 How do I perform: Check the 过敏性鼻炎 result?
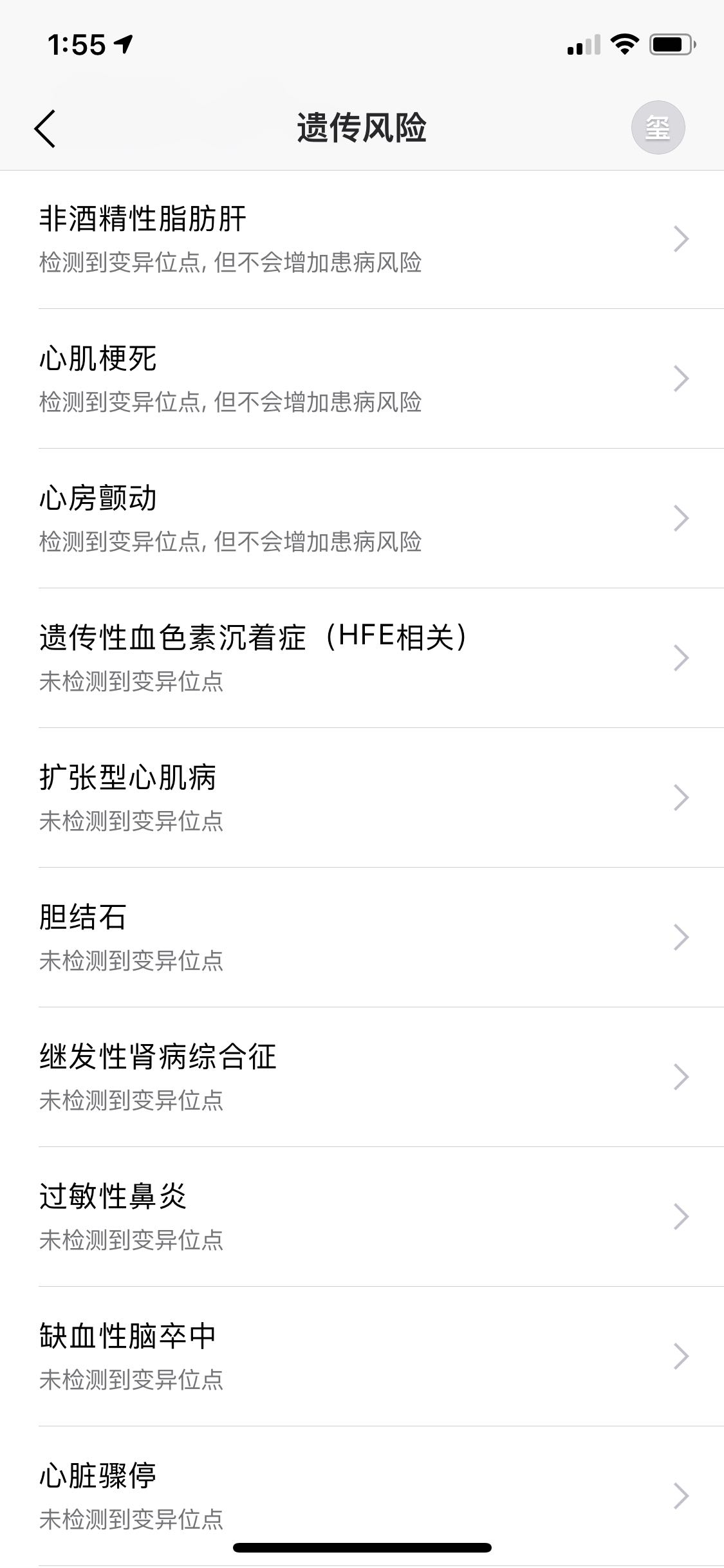(x=360, y=1217)
